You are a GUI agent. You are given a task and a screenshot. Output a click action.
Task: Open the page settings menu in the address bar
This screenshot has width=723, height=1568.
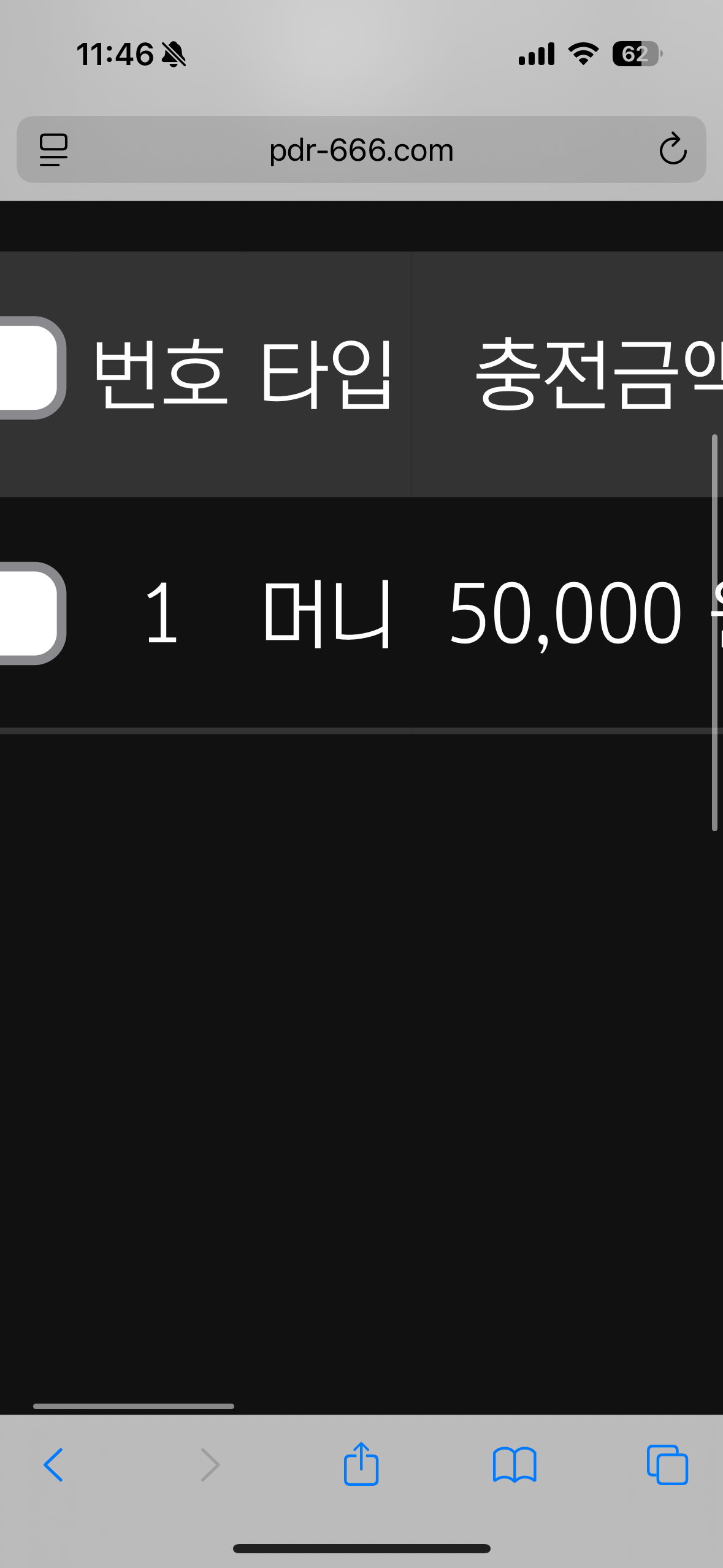53,150
